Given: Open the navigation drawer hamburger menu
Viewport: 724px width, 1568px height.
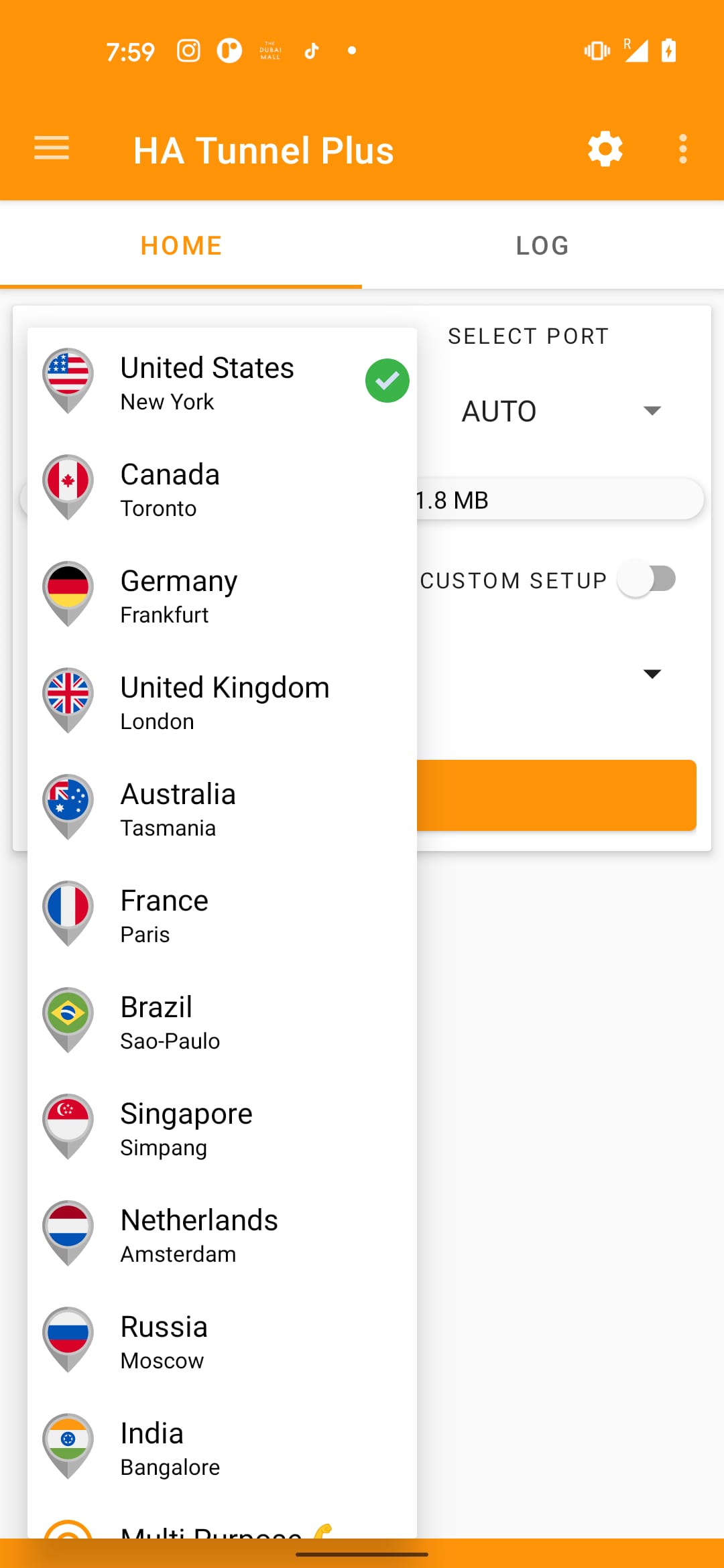Looking at the screenshot, I should pyautogui.click(x=51, y=149).
